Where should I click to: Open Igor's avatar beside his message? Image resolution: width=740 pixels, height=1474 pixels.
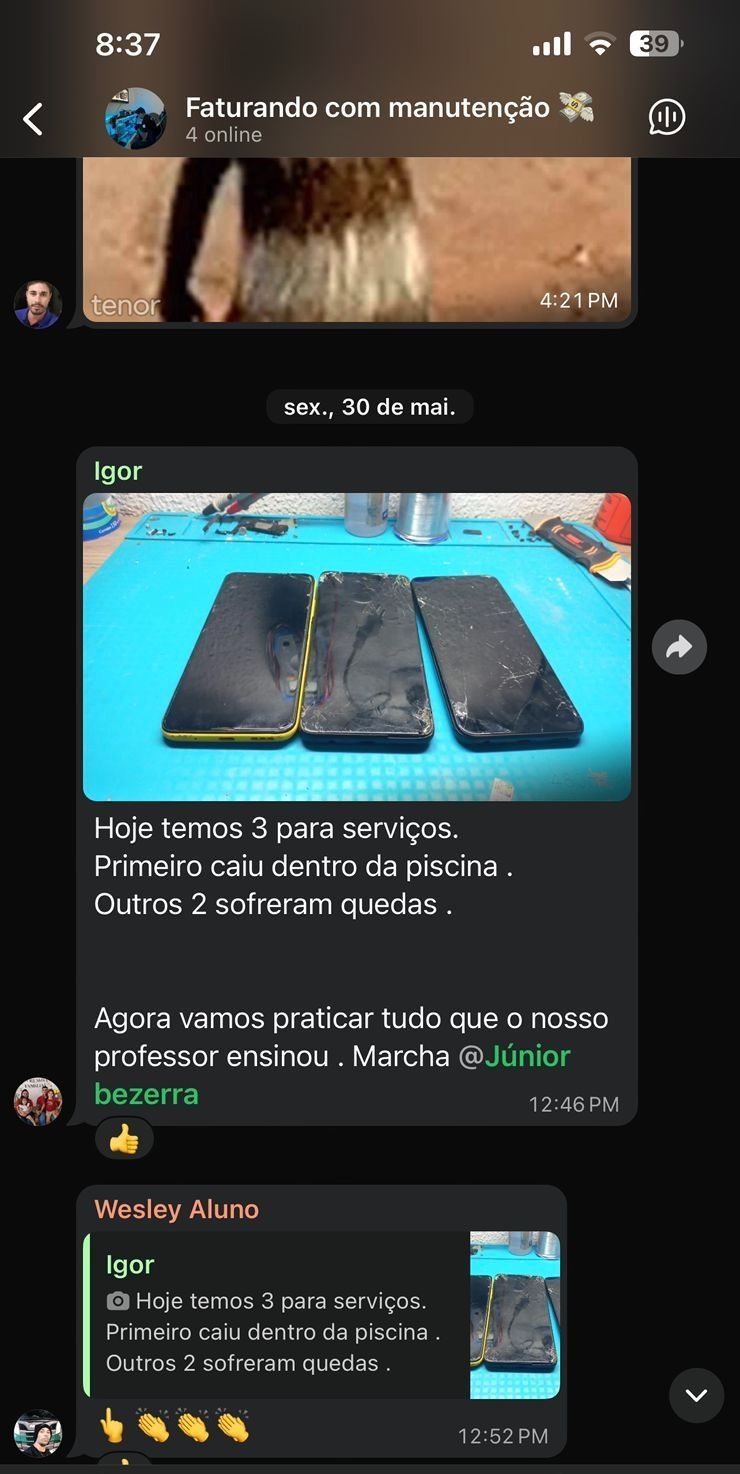click(38, 1102)
